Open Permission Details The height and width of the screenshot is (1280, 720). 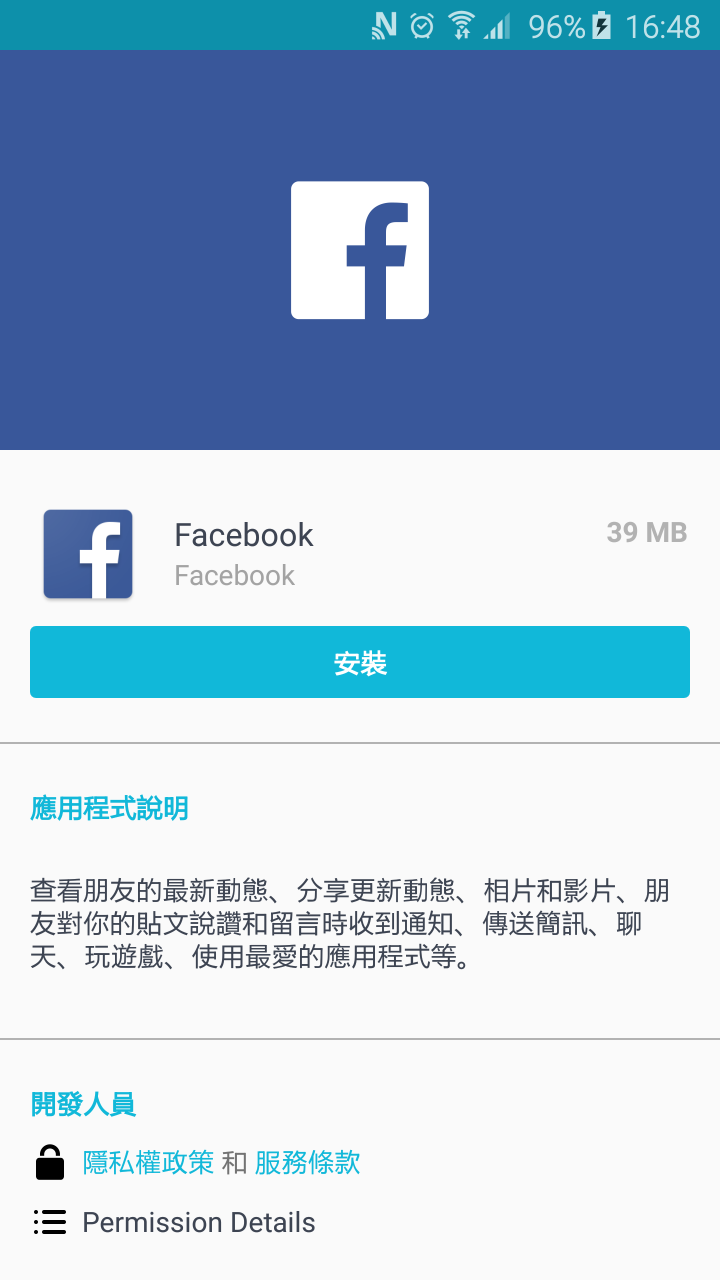click(x=199, y=1222)
